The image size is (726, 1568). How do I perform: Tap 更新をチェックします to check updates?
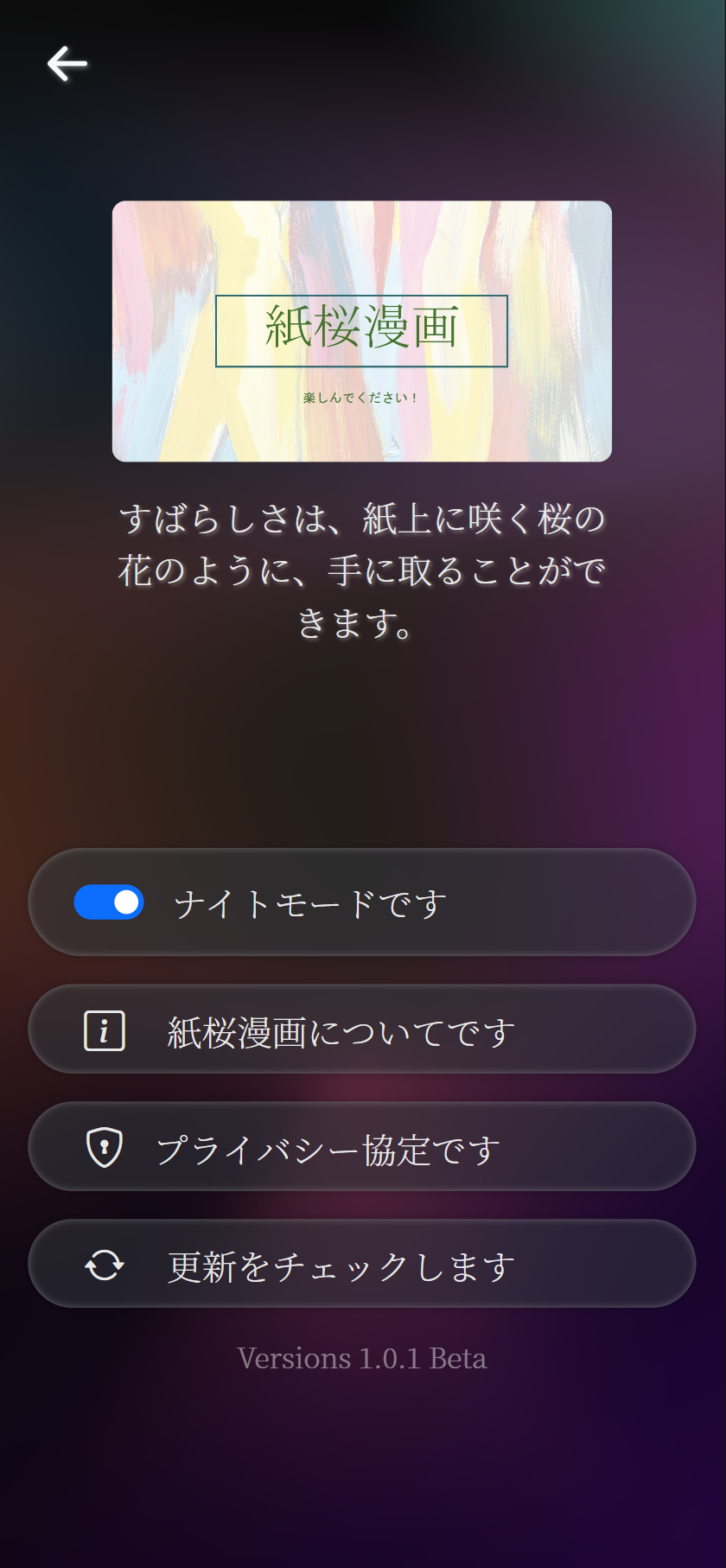click(362, 1265)
